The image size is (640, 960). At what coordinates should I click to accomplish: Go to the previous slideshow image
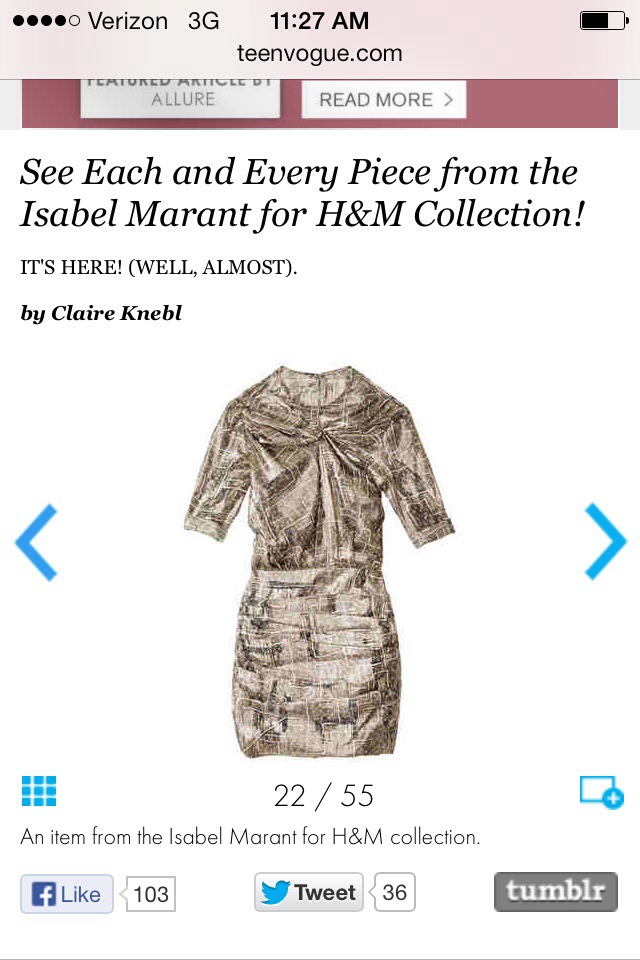[37, 542]
